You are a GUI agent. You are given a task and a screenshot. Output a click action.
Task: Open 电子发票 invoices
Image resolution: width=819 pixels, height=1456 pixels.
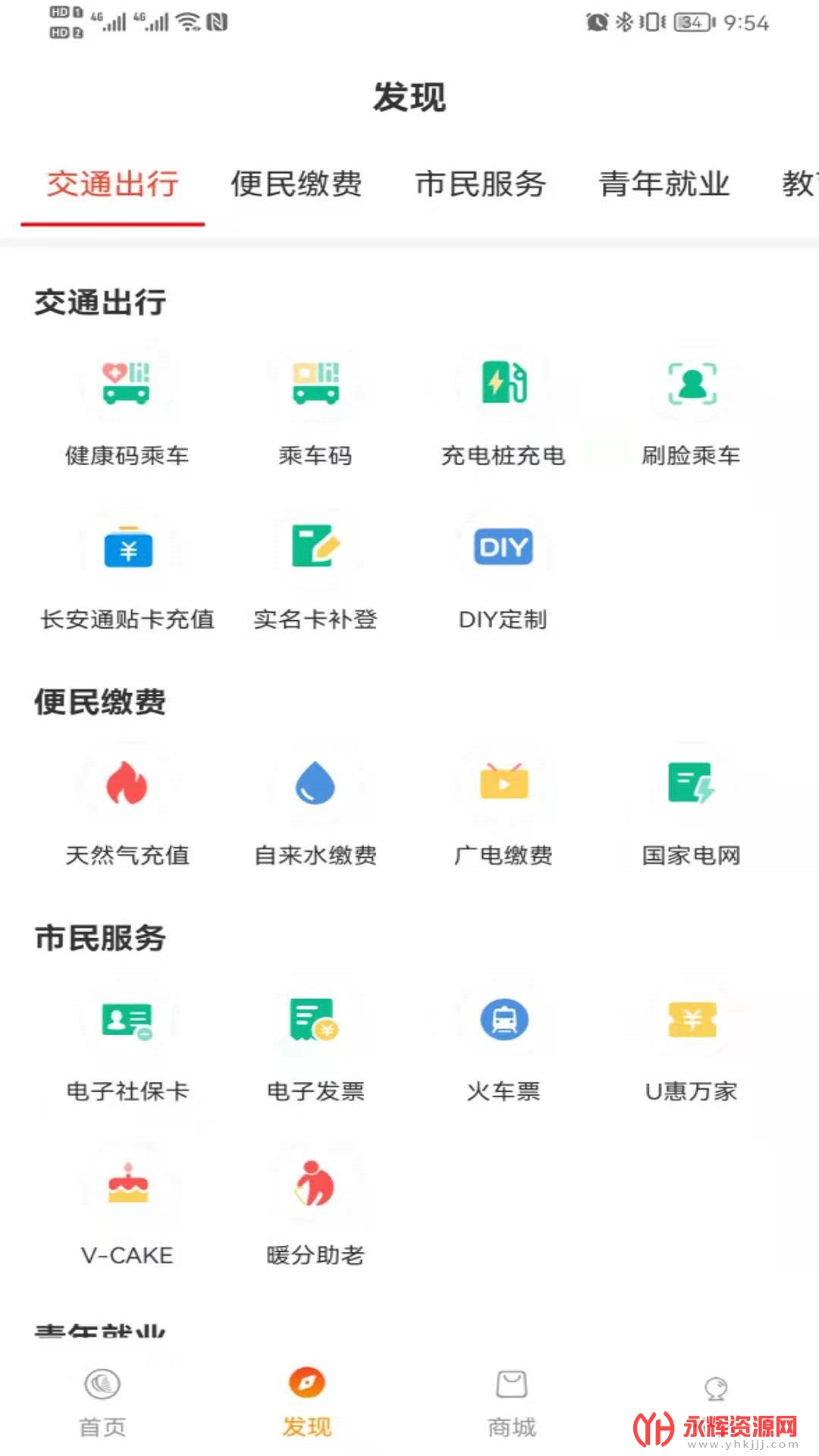click(315, 1046)
